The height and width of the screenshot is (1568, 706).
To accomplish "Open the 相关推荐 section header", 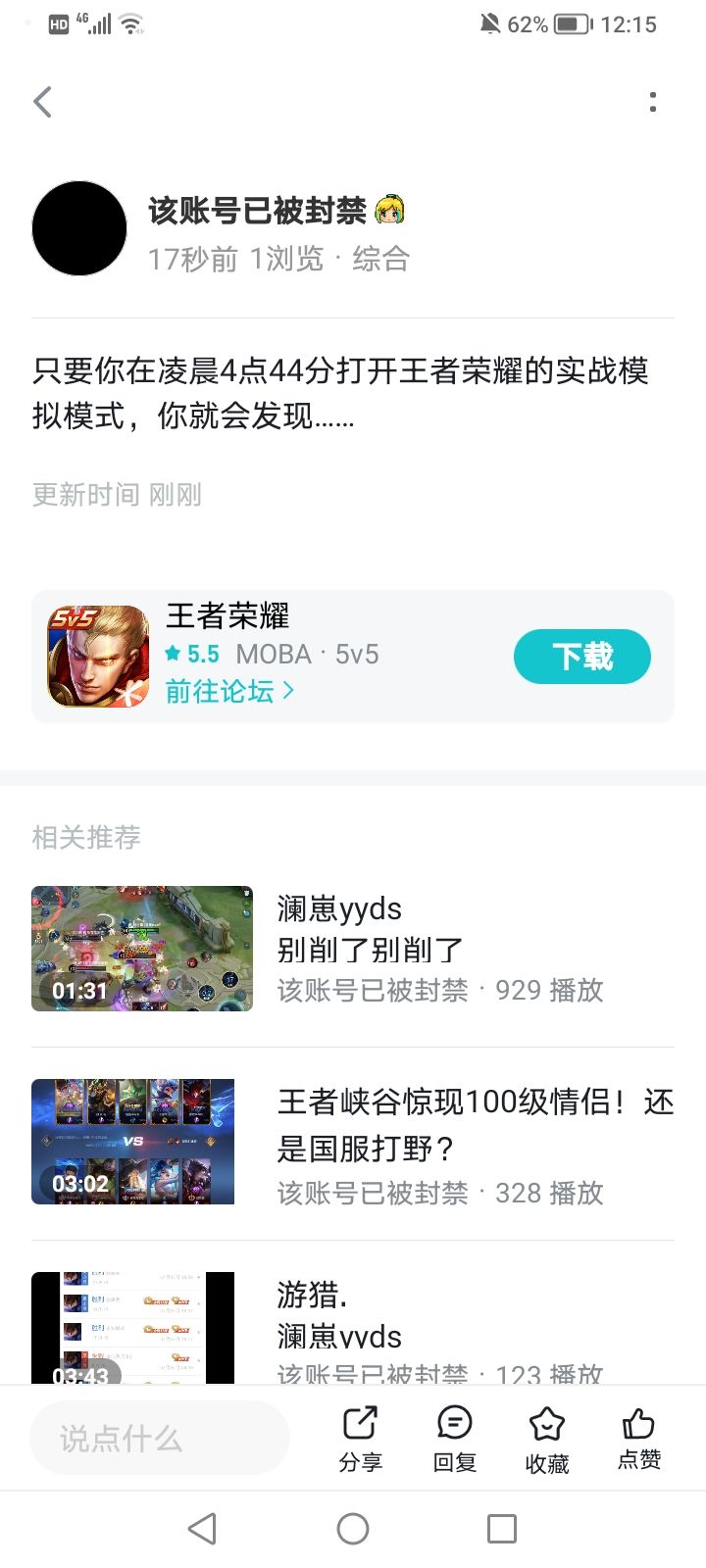I will (86, 837).
